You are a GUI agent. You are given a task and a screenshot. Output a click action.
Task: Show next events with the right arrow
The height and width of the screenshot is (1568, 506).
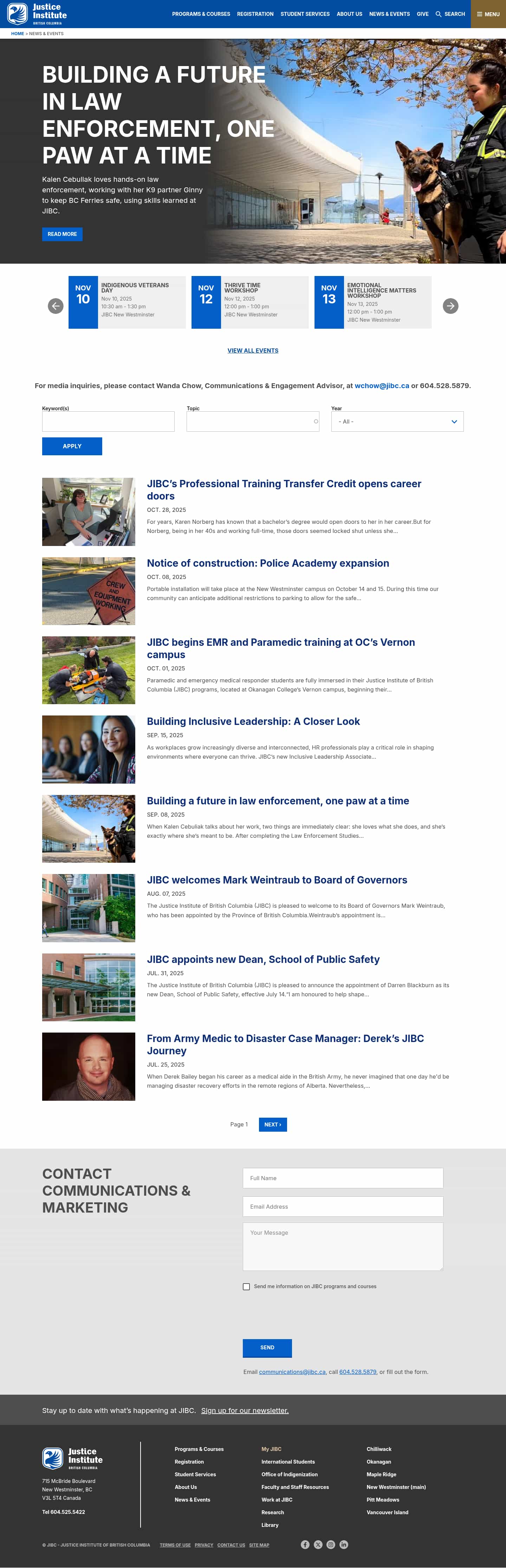[450, 306]
